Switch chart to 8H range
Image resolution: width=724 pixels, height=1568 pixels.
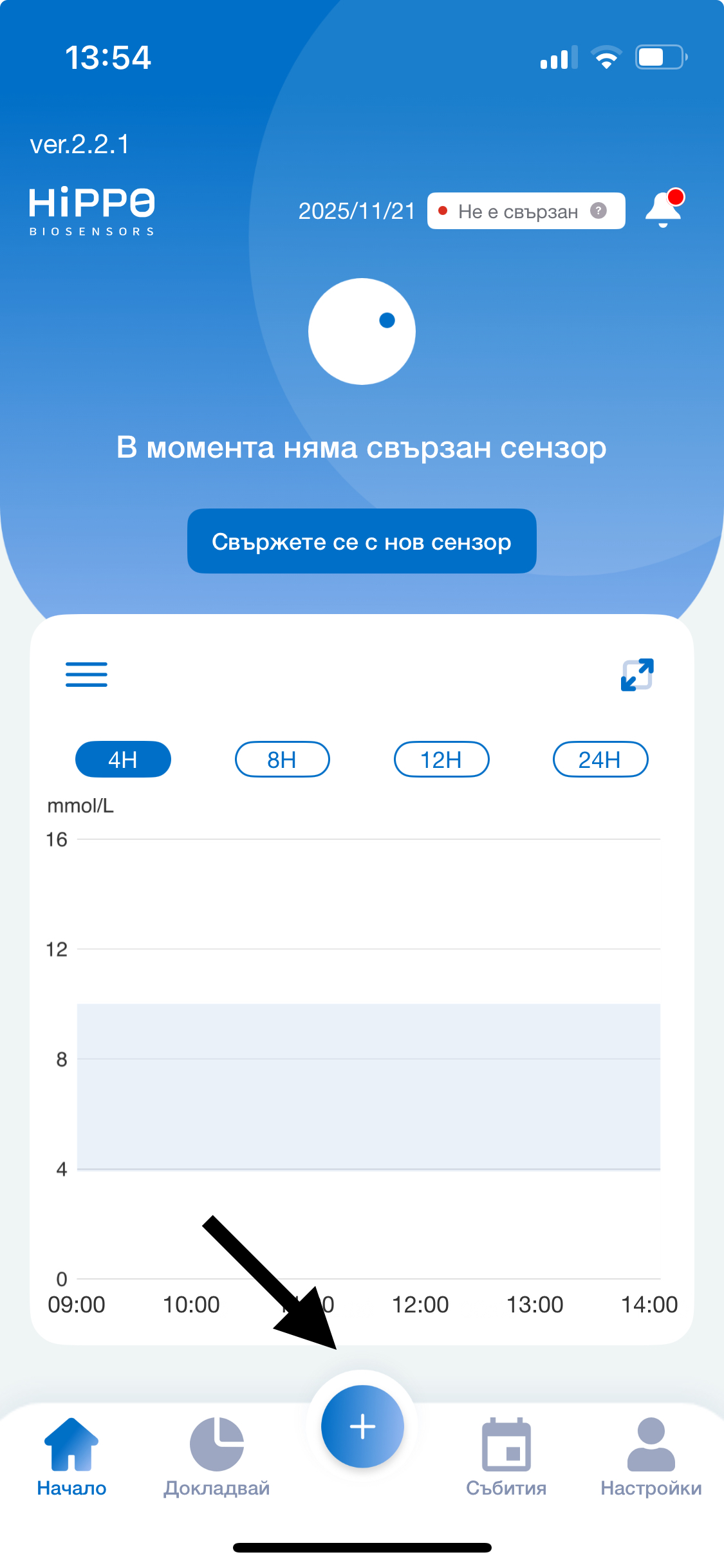pos(282,760)
